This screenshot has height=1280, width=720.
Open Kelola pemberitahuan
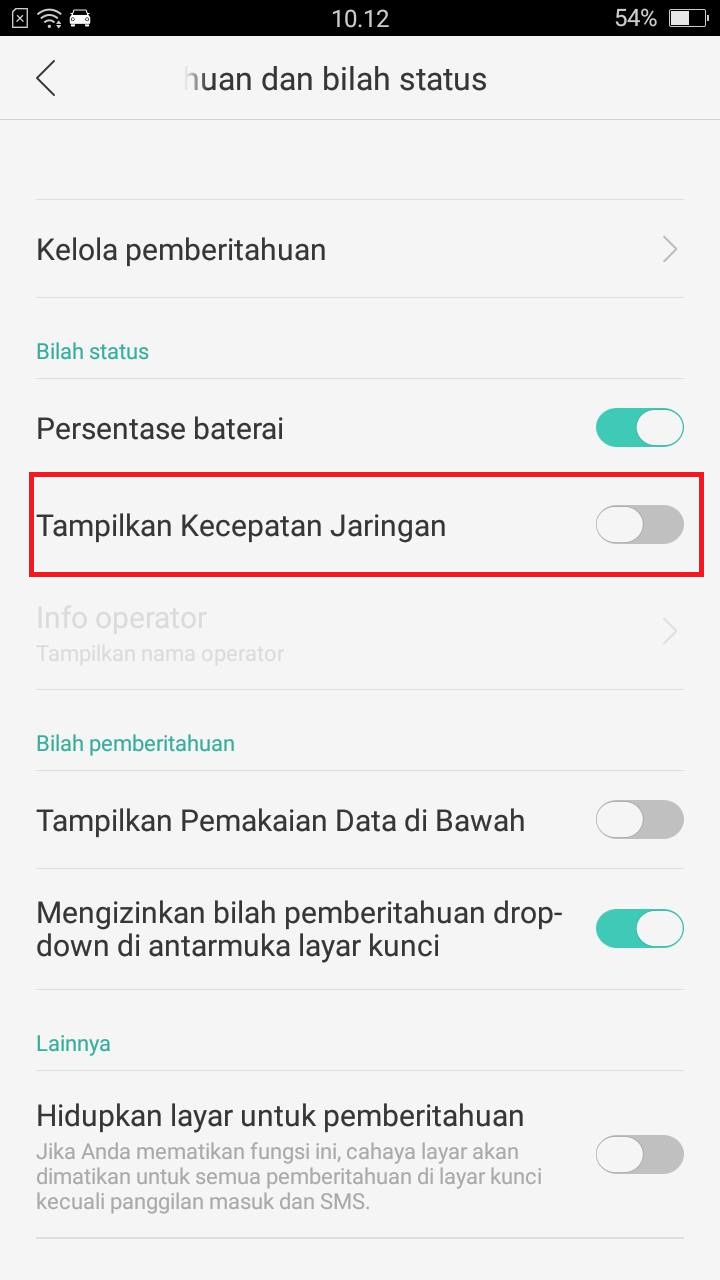[x=360, y=249]
